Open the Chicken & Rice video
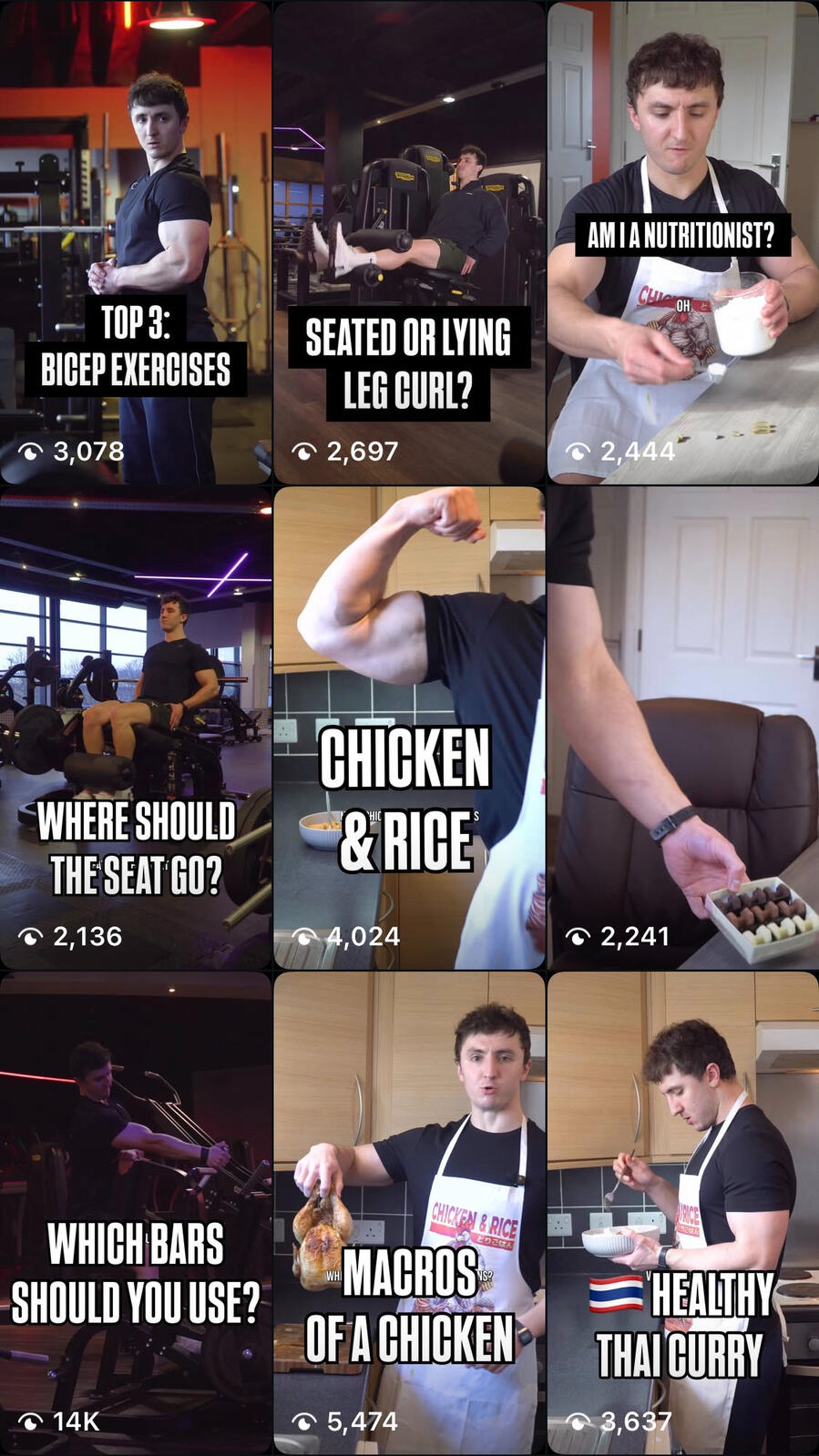 tap(409, 727)
